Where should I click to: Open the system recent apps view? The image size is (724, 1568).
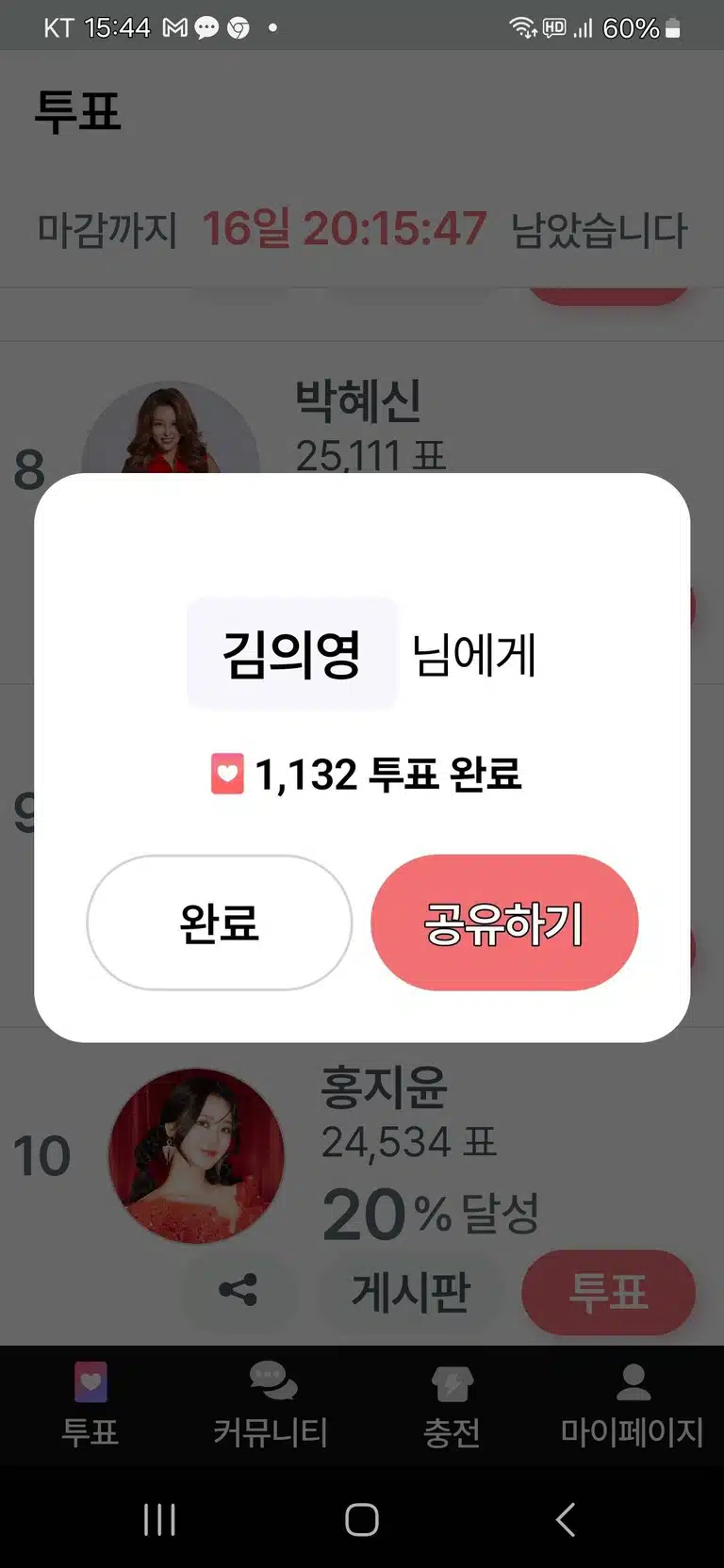coord(159,1519)
